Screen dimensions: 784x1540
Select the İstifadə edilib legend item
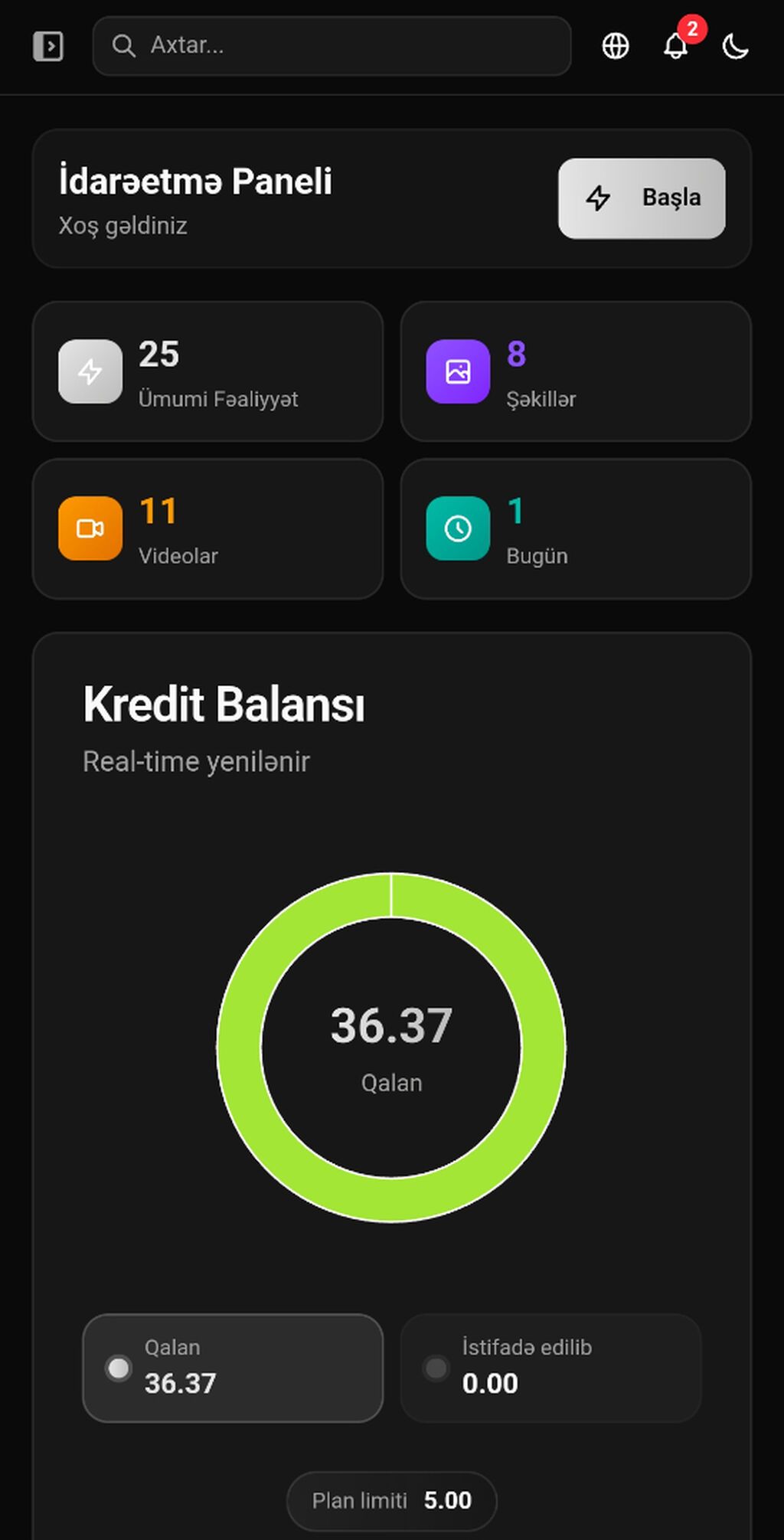(x=550, y=1368)
